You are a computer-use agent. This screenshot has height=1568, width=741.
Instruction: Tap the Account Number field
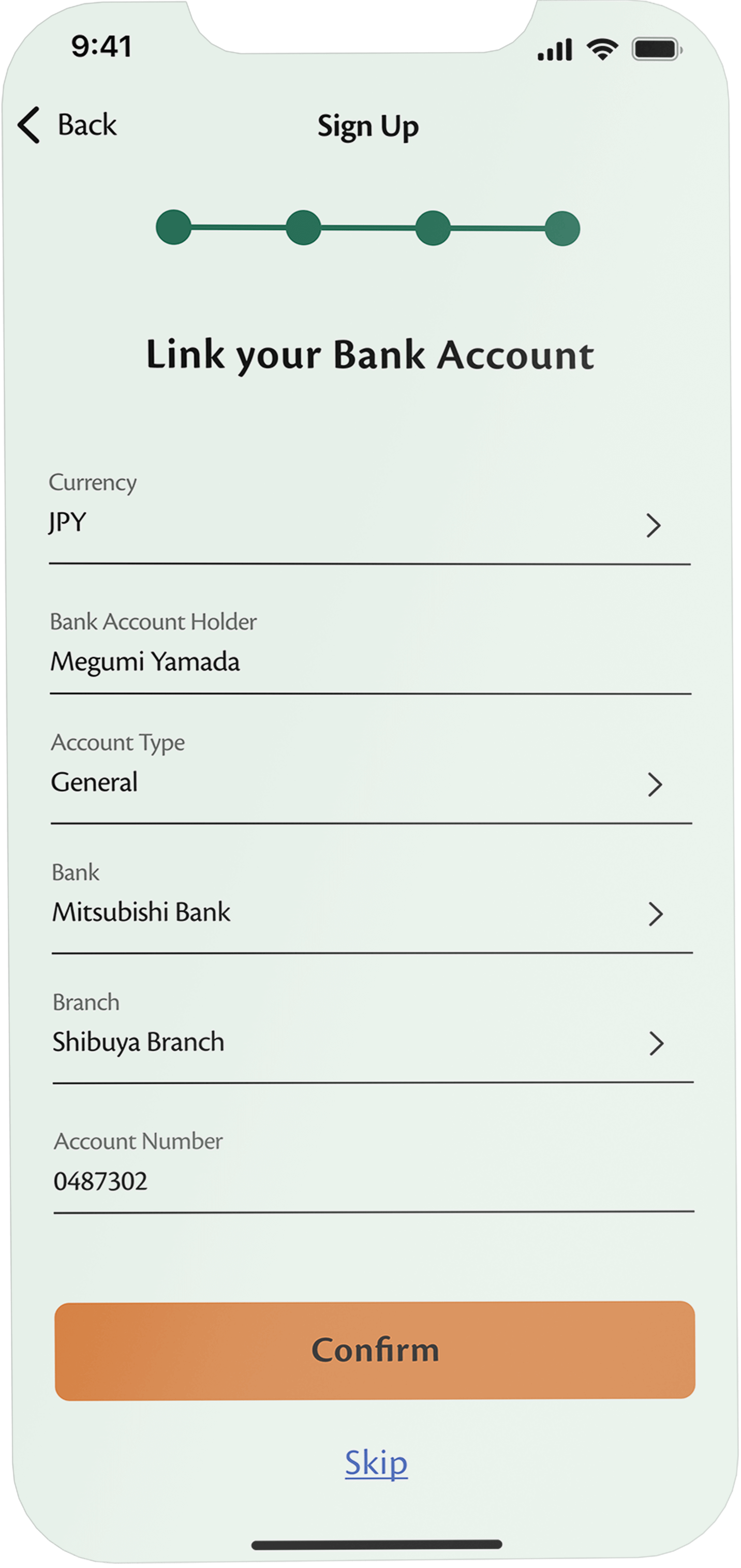pos(373,1181)
